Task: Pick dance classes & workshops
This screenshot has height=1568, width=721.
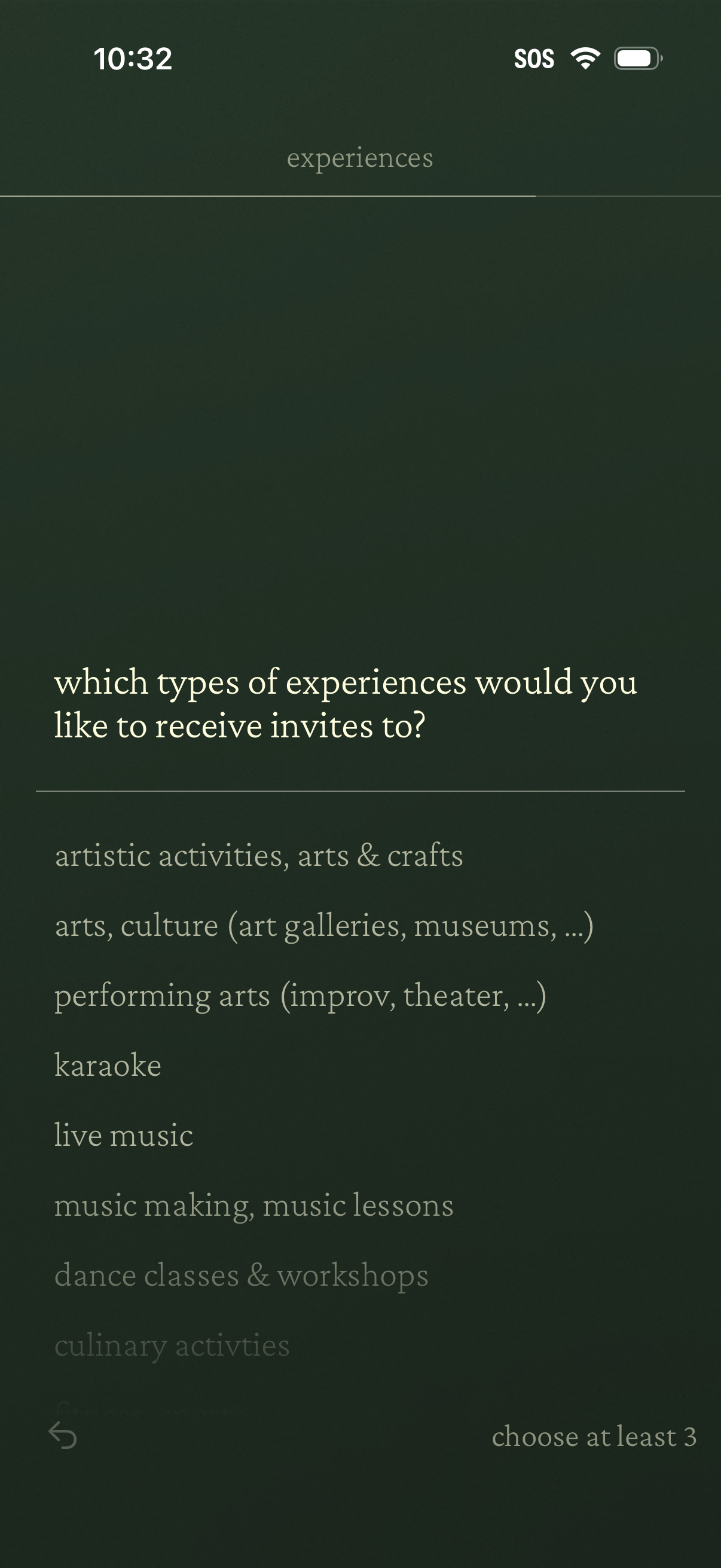Action: point(241,1276)
